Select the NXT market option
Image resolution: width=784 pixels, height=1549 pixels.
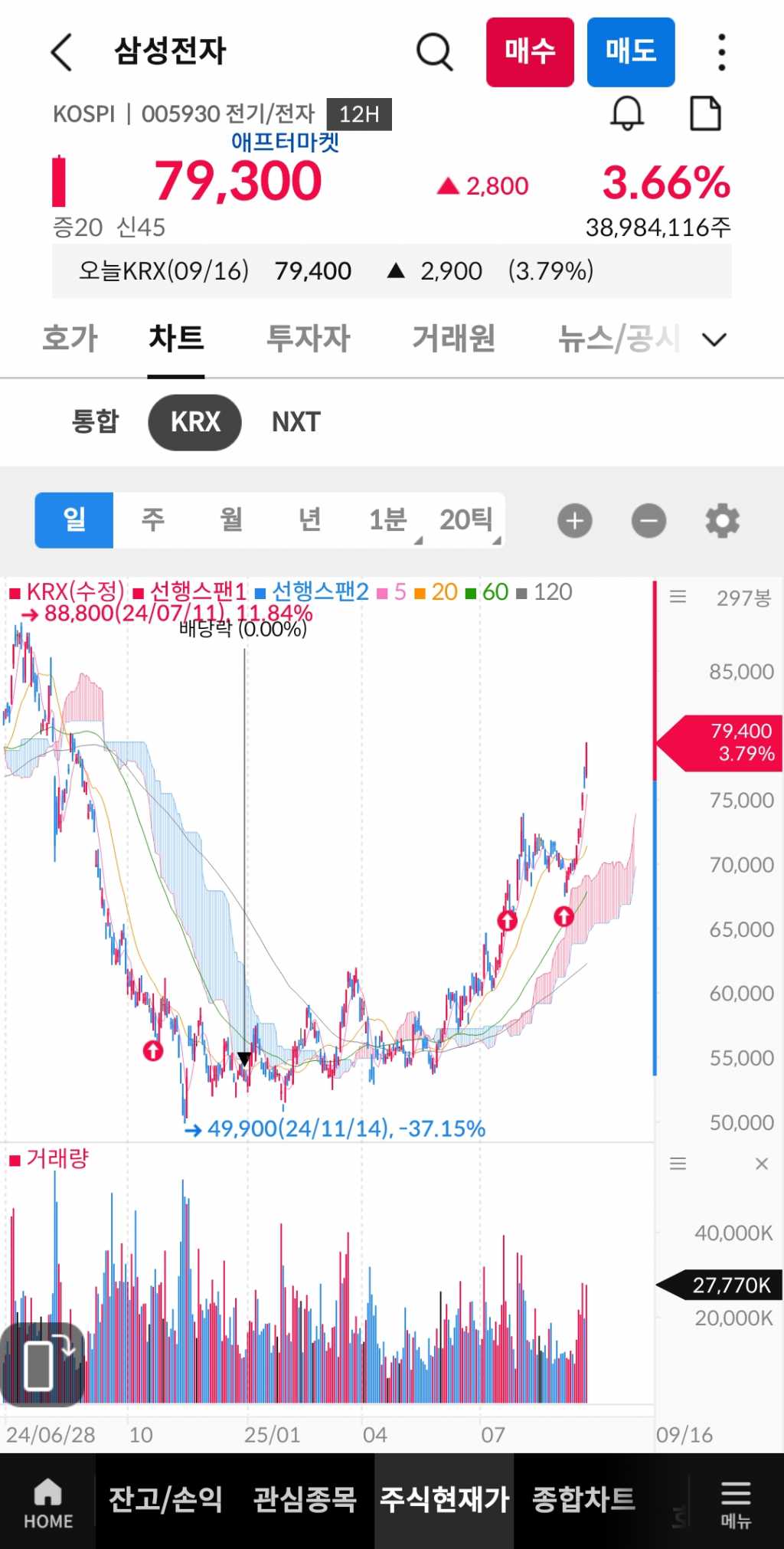pyautogui.click(x=296, y=422)
